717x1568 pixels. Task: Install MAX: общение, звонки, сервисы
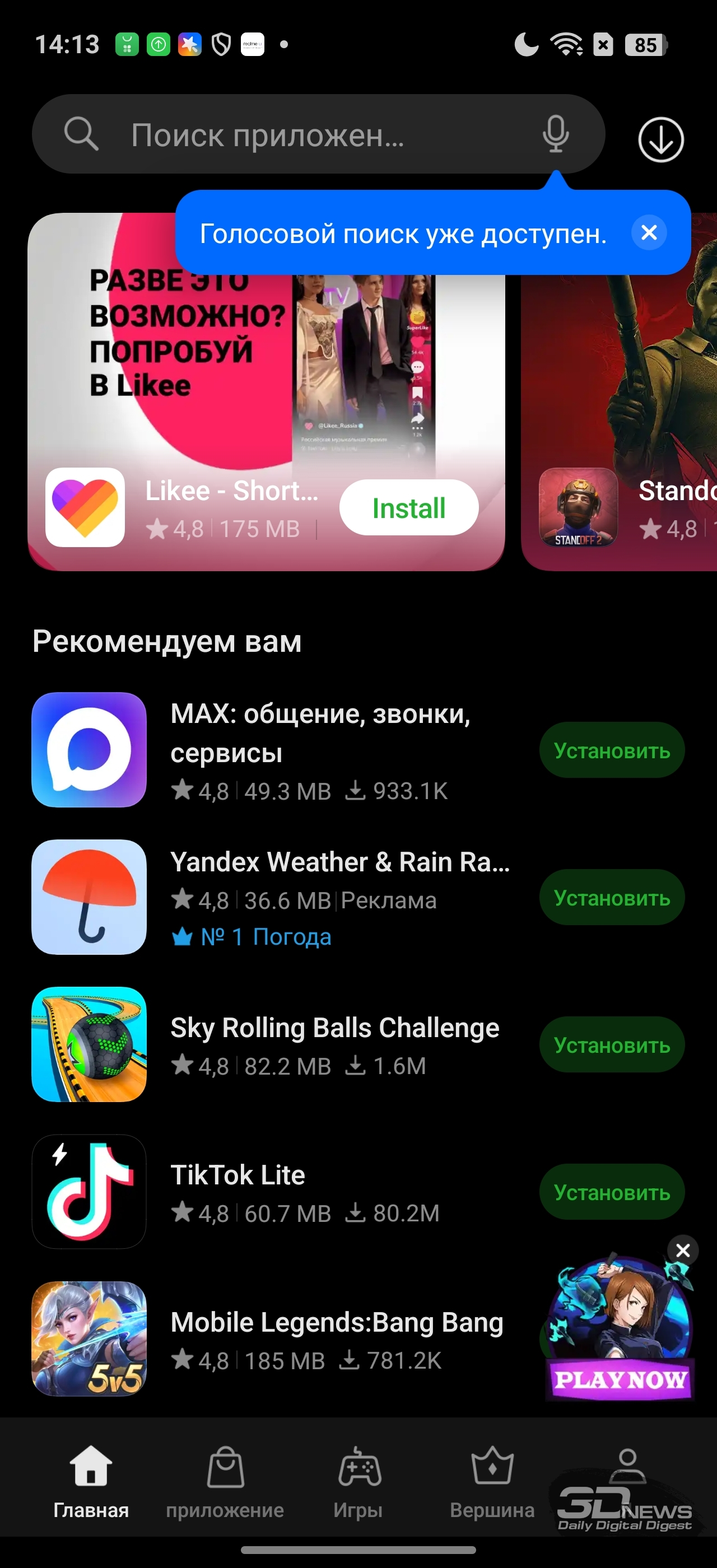pos(611,750)
